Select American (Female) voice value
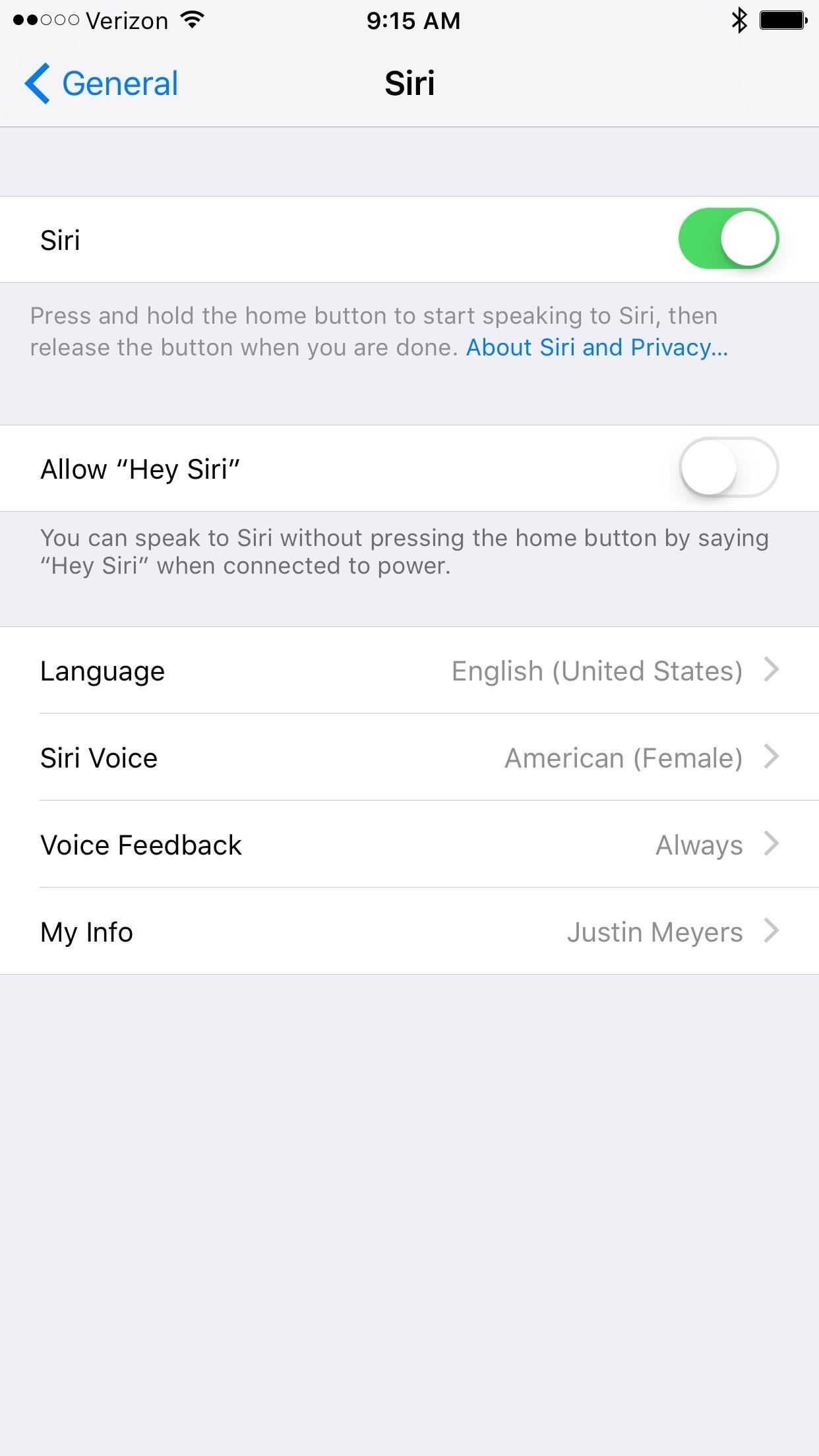This screenshot has width=819, height=1456. 624,758
